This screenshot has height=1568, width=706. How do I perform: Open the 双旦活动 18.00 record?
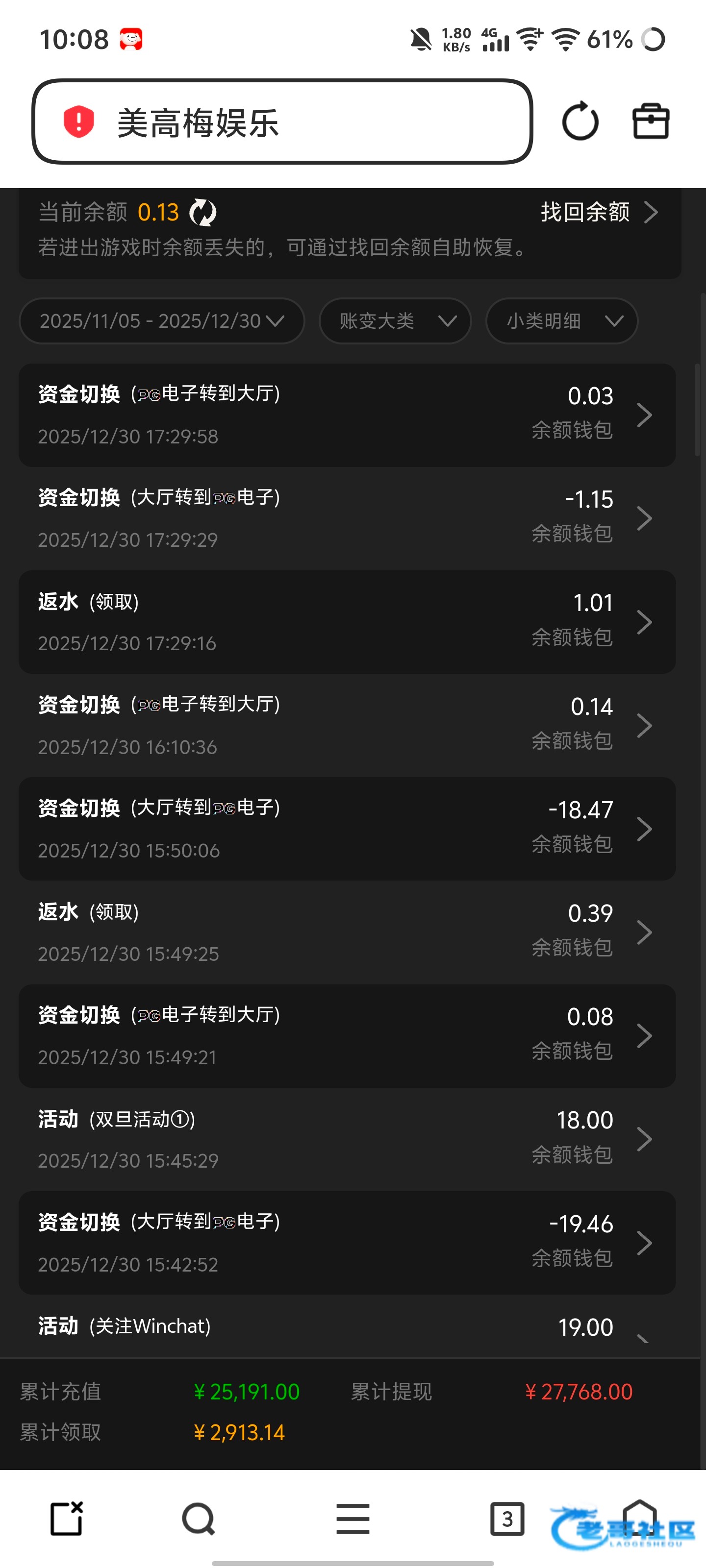click(x=347, y=1139)
